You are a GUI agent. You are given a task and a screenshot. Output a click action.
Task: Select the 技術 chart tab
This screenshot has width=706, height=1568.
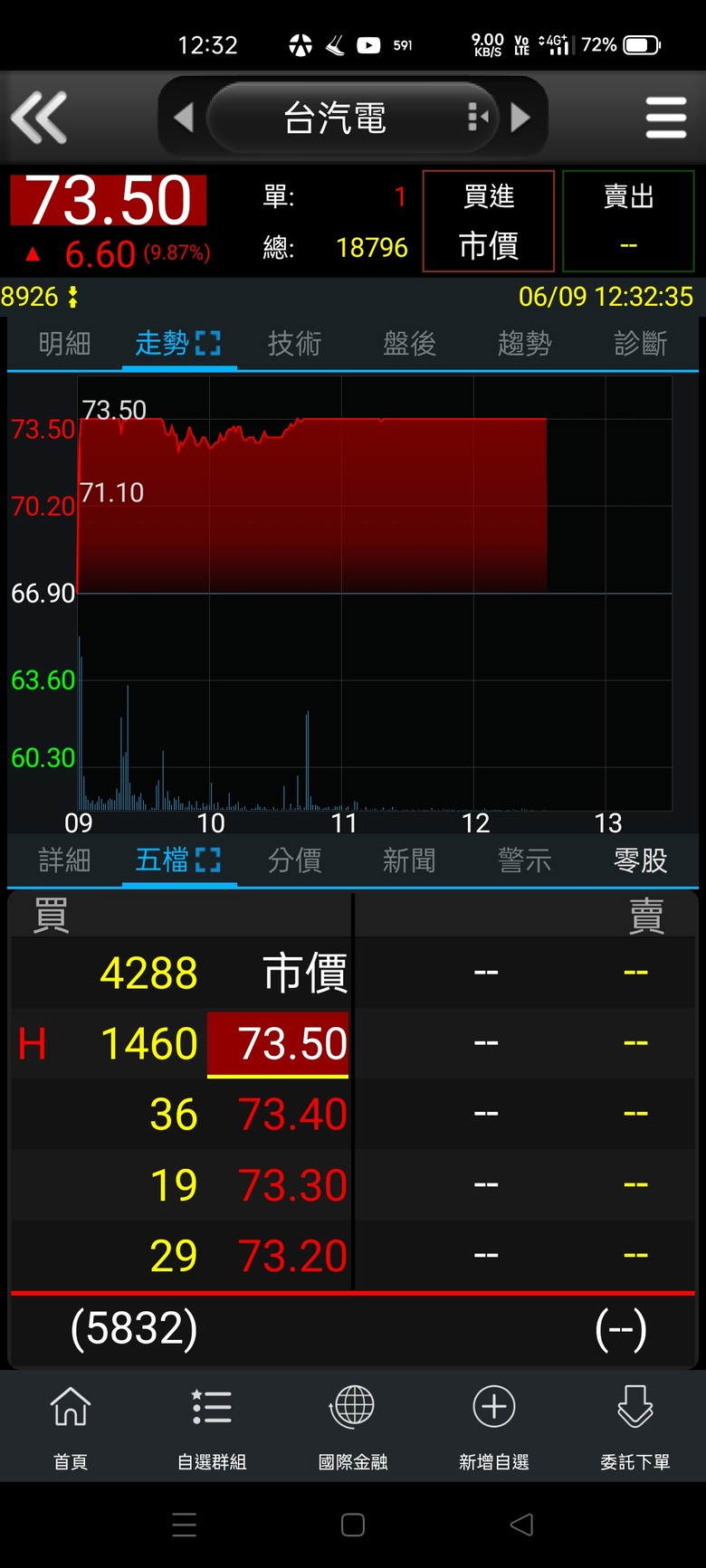click(294, 344)
